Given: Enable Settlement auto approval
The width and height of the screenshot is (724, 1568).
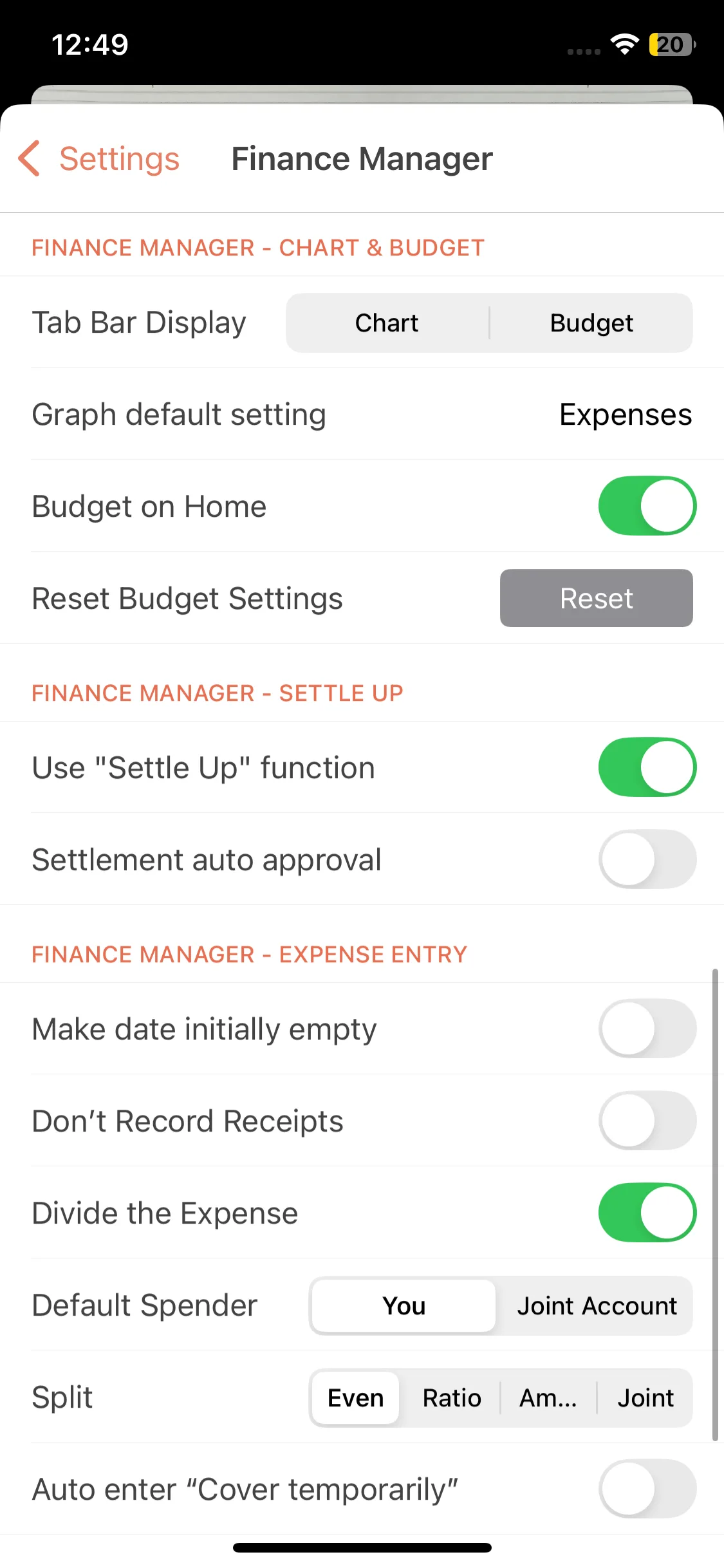Looking at the screenshot, I should click(647, 859).
